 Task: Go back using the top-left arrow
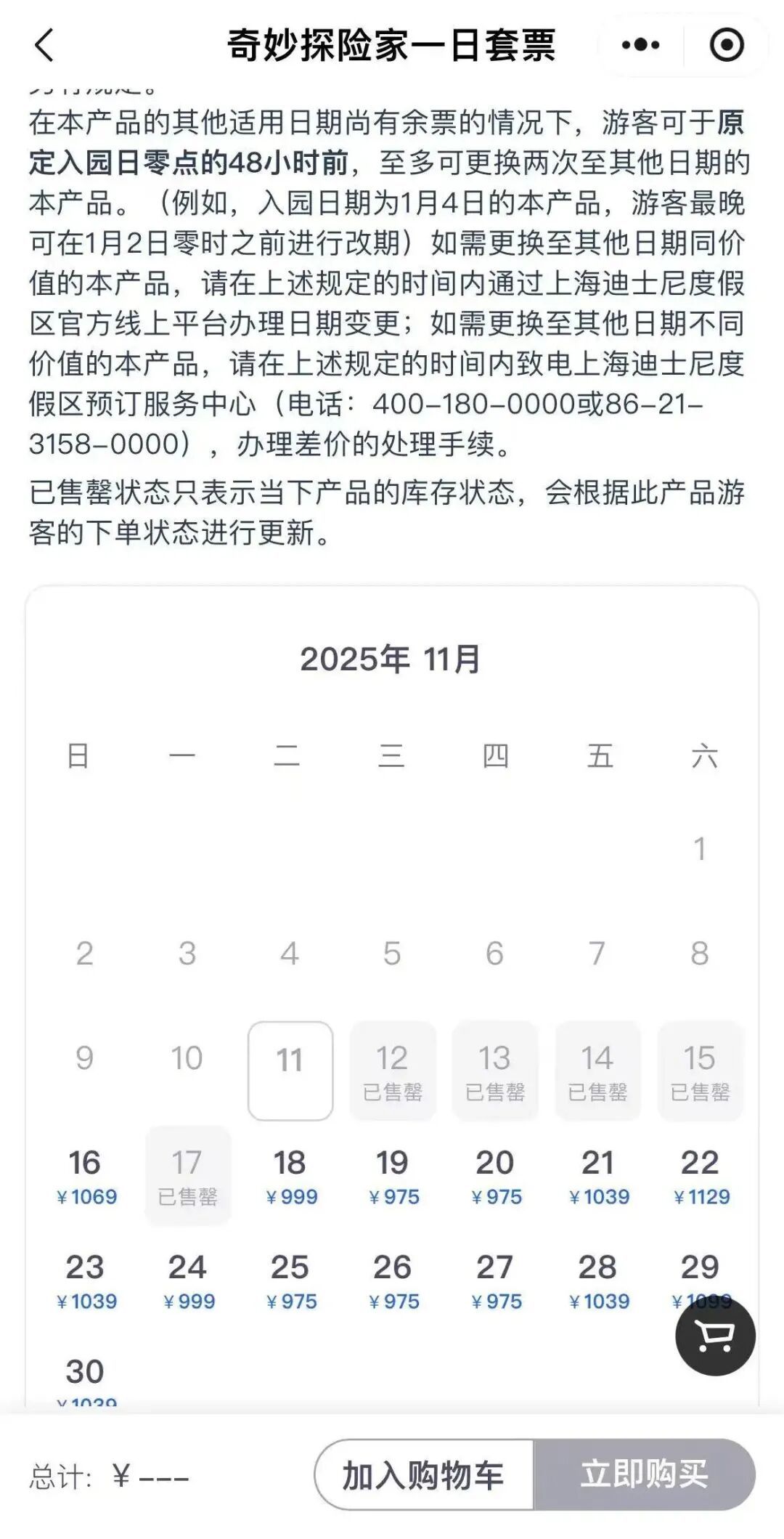(45, 45)
